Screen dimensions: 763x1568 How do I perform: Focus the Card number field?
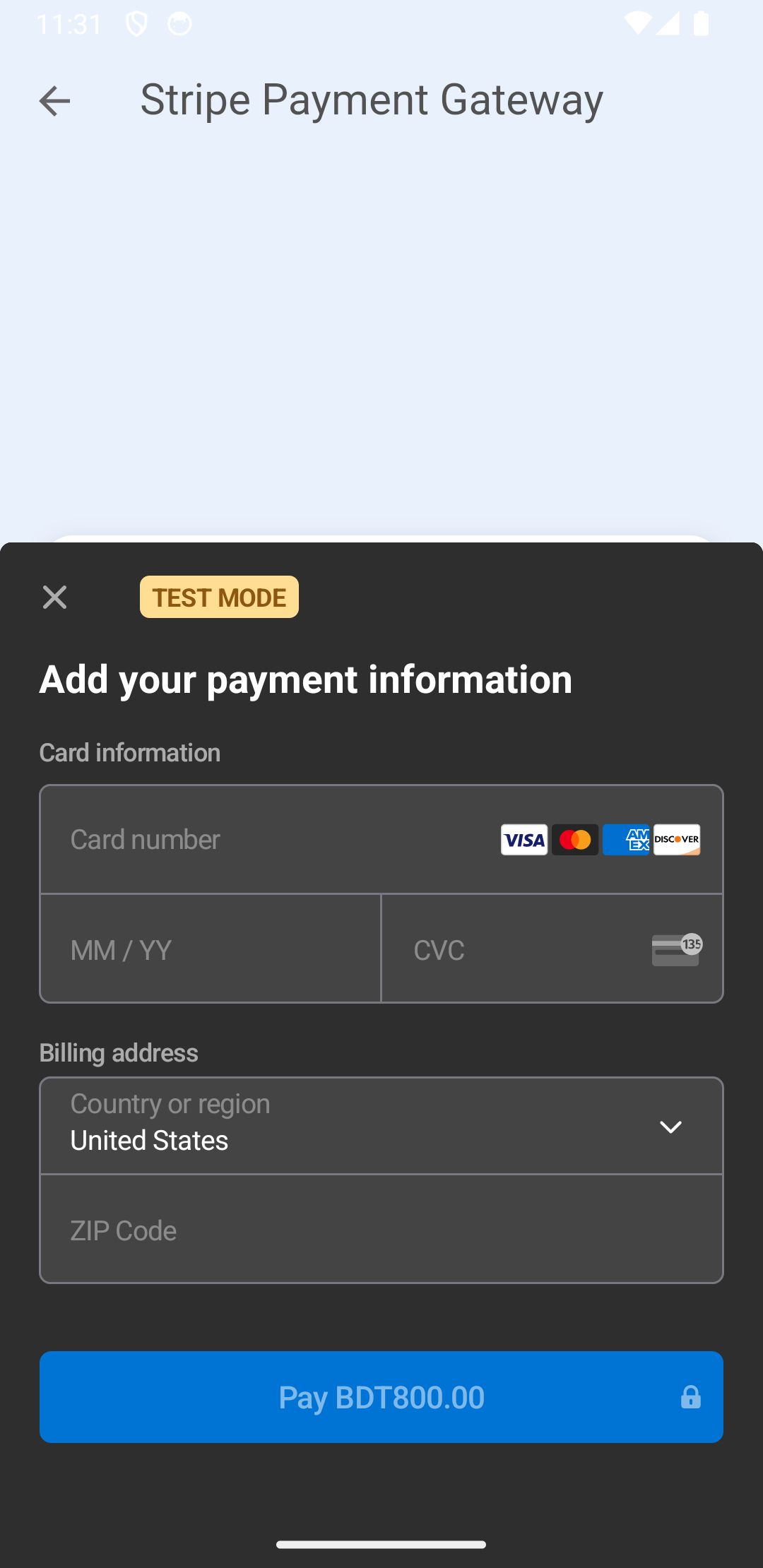click(x=268, y=840)
